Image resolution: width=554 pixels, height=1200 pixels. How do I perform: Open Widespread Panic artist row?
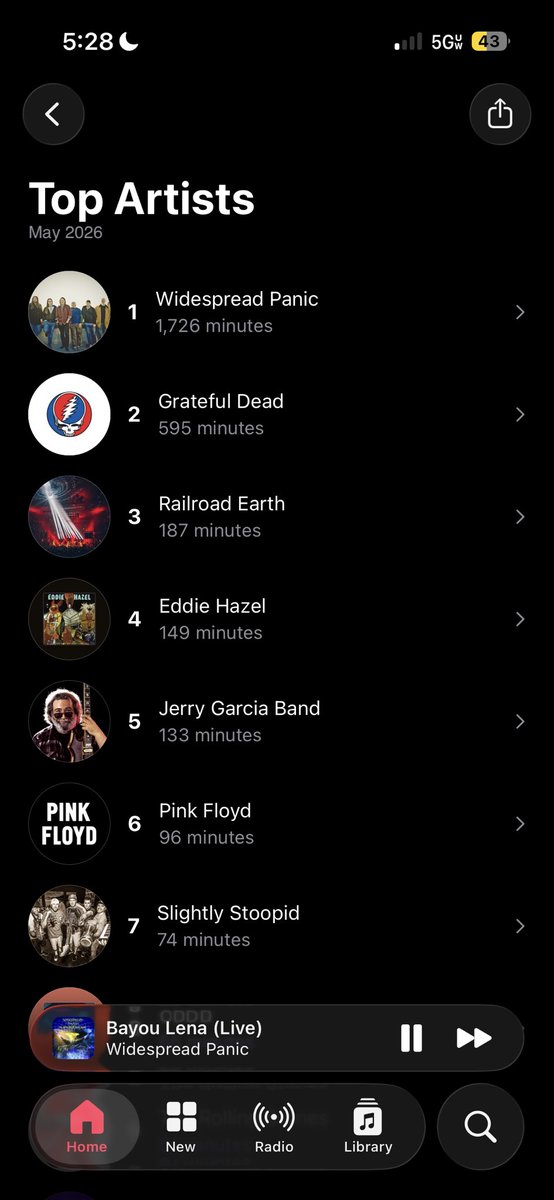(x=277, y=312)
